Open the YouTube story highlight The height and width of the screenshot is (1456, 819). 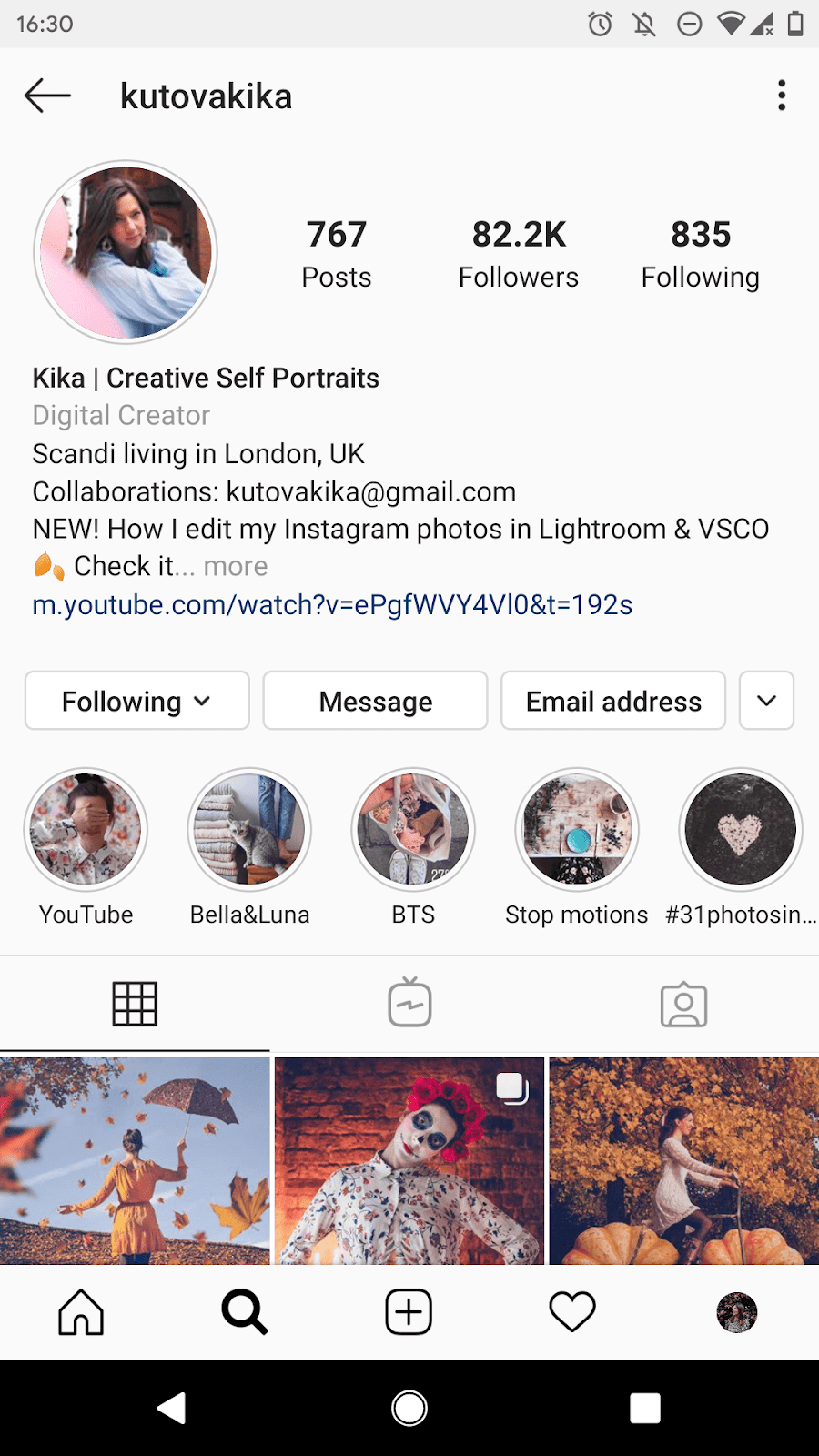(86, 829)
